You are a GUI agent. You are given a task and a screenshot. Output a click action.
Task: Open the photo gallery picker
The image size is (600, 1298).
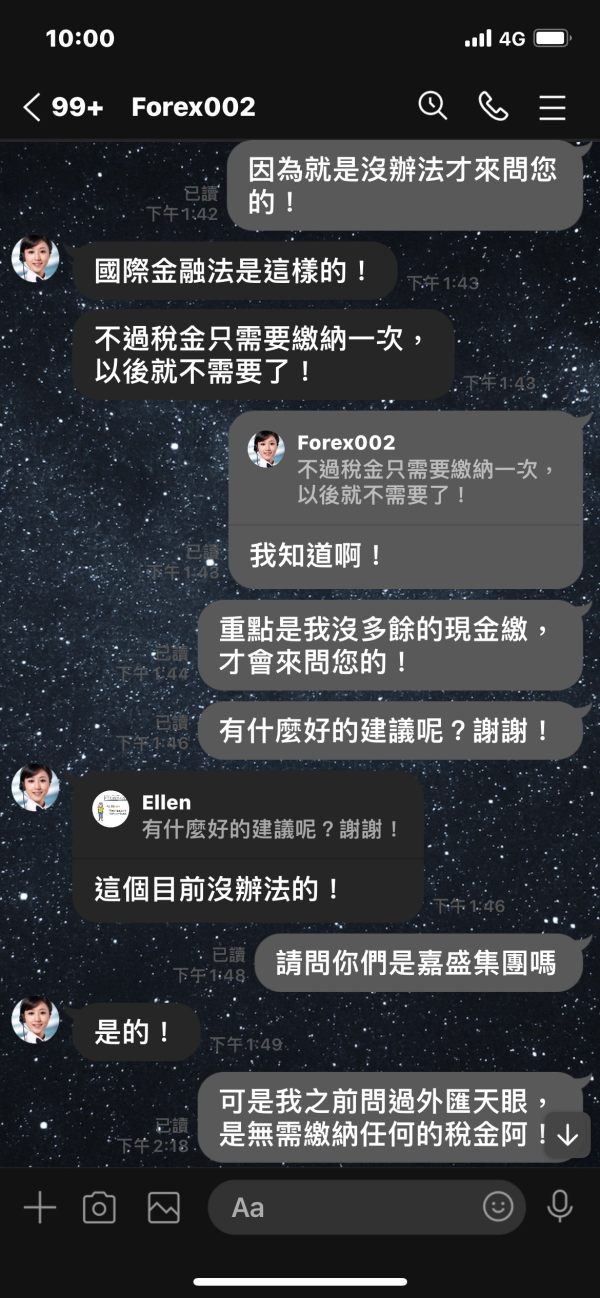pos(164,1207)
